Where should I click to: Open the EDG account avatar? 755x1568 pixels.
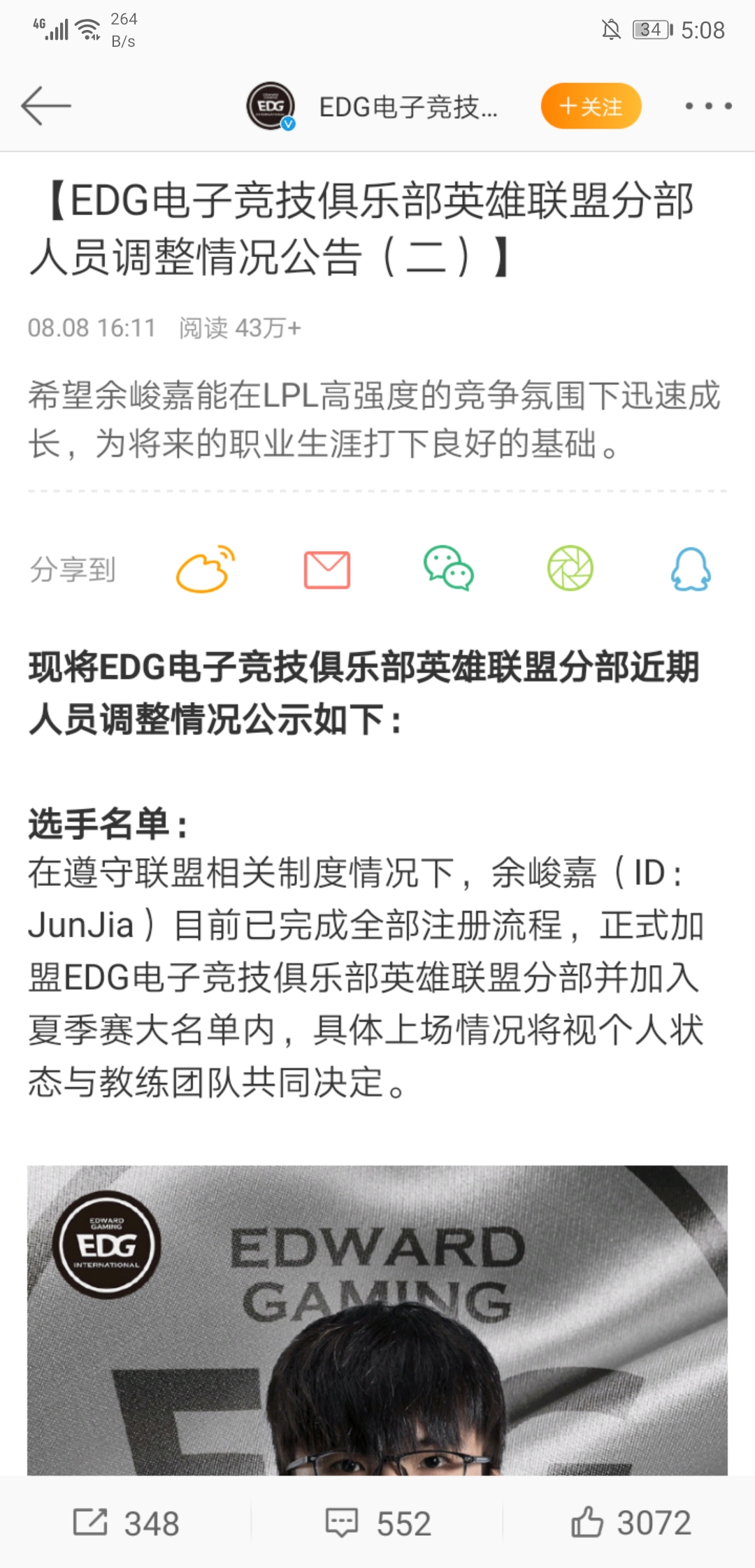(x=270, y=106)
